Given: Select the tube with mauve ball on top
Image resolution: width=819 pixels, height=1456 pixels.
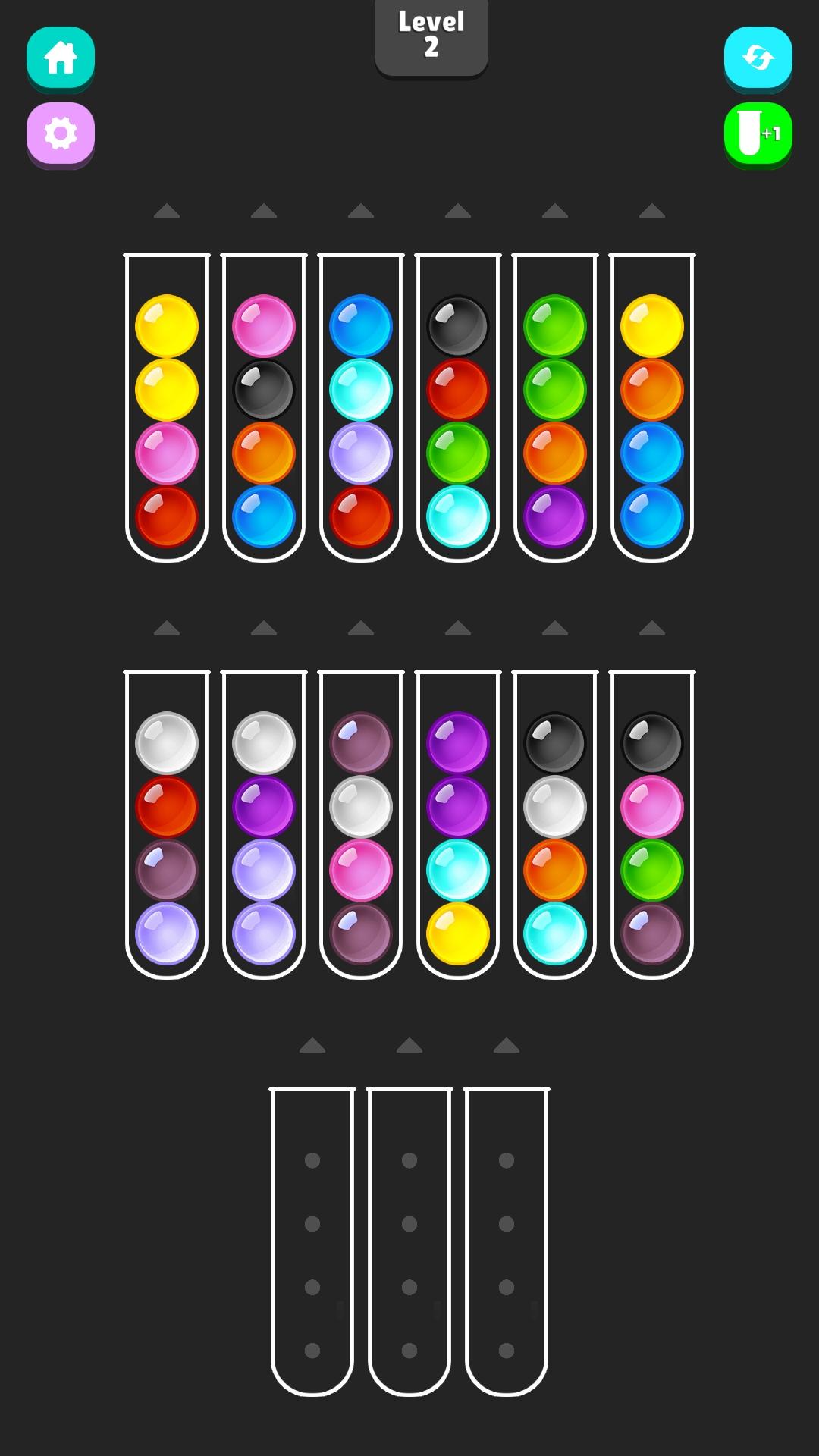Looking at the screenshot, I should [361, 827].
